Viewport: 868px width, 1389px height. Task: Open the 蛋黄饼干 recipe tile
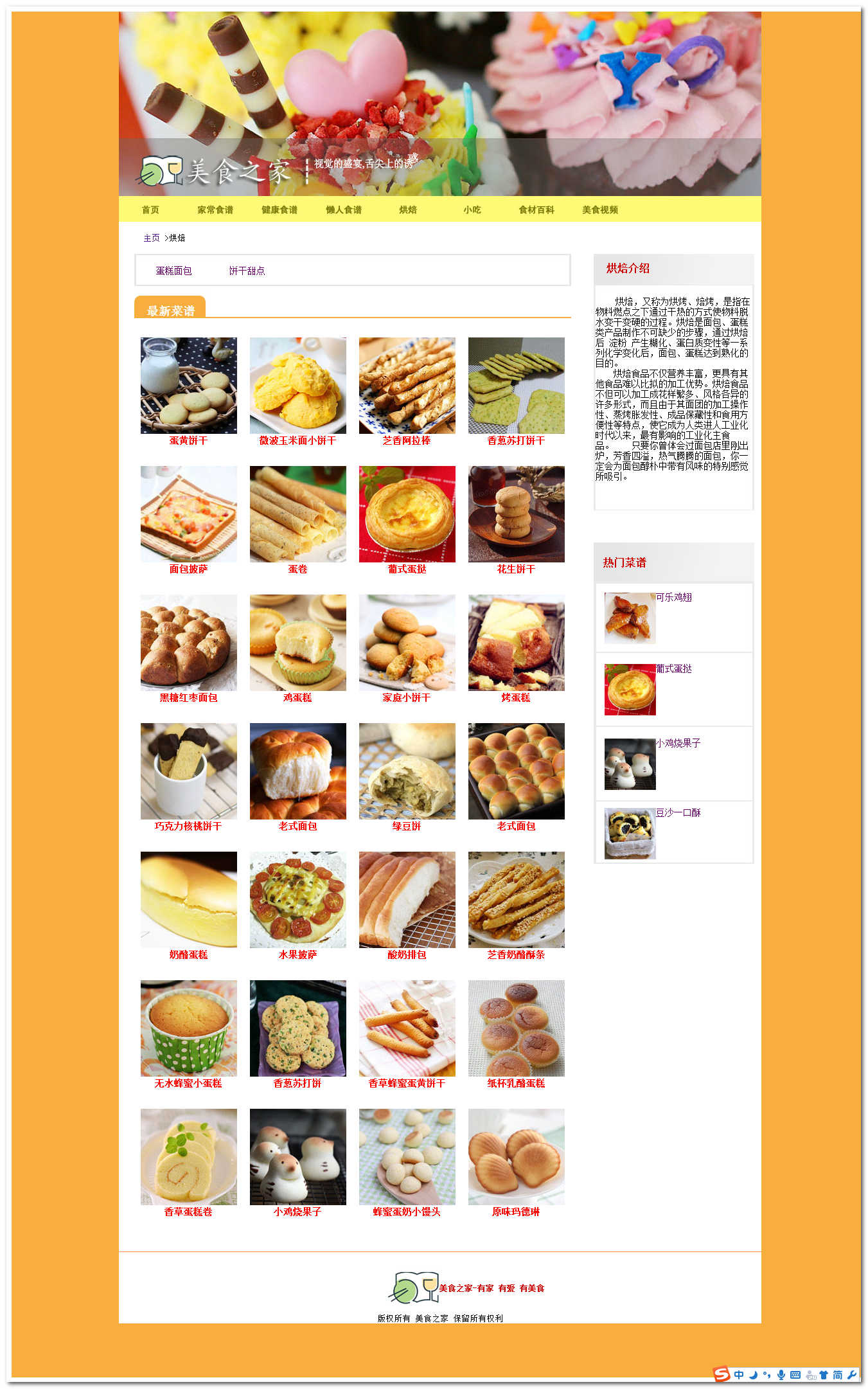(x=188, y=386)
